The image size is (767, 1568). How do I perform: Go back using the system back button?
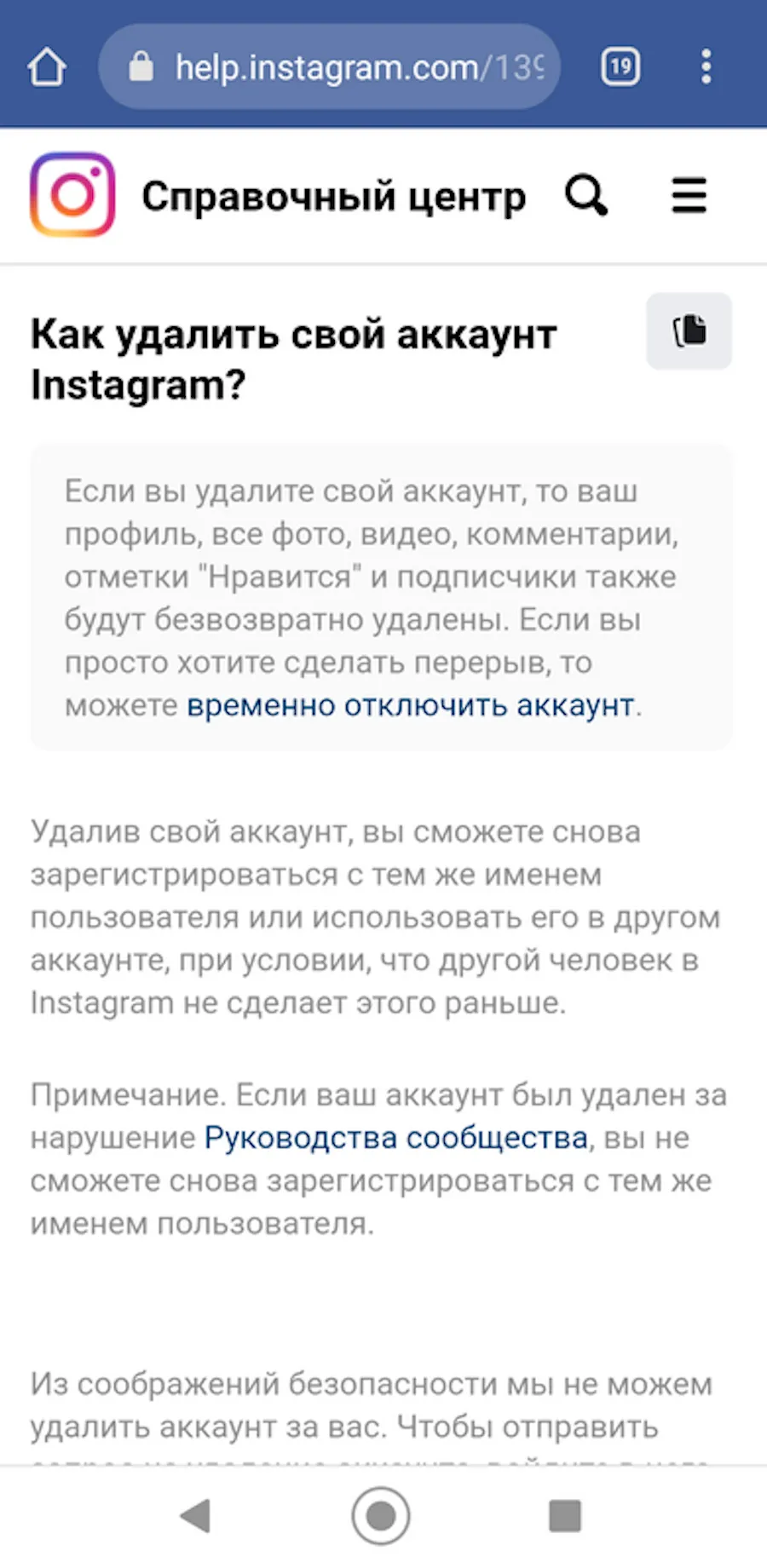click(x=196, y=1516)
